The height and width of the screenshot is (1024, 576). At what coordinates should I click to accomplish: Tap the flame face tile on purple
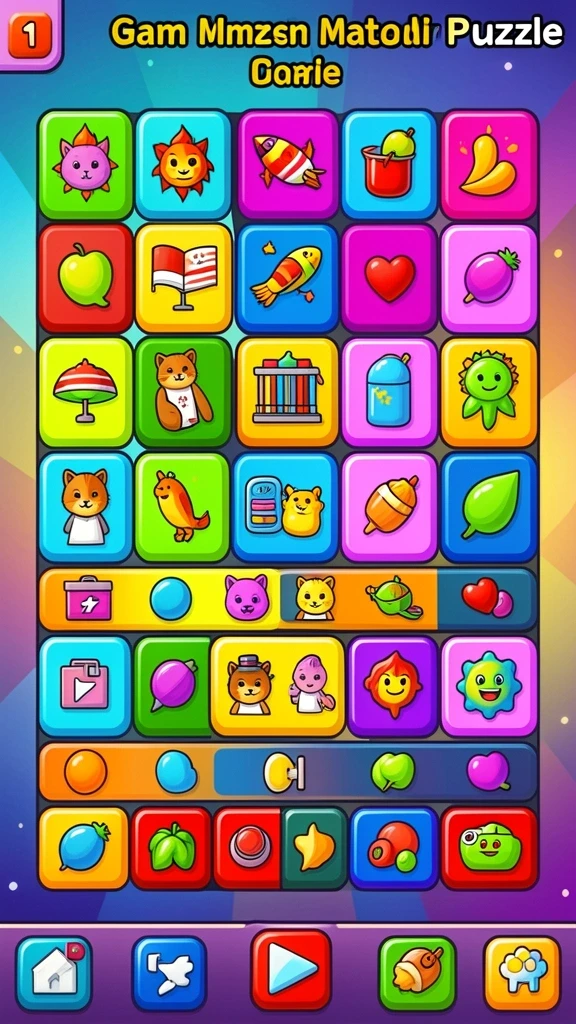(x=392, y=686)
